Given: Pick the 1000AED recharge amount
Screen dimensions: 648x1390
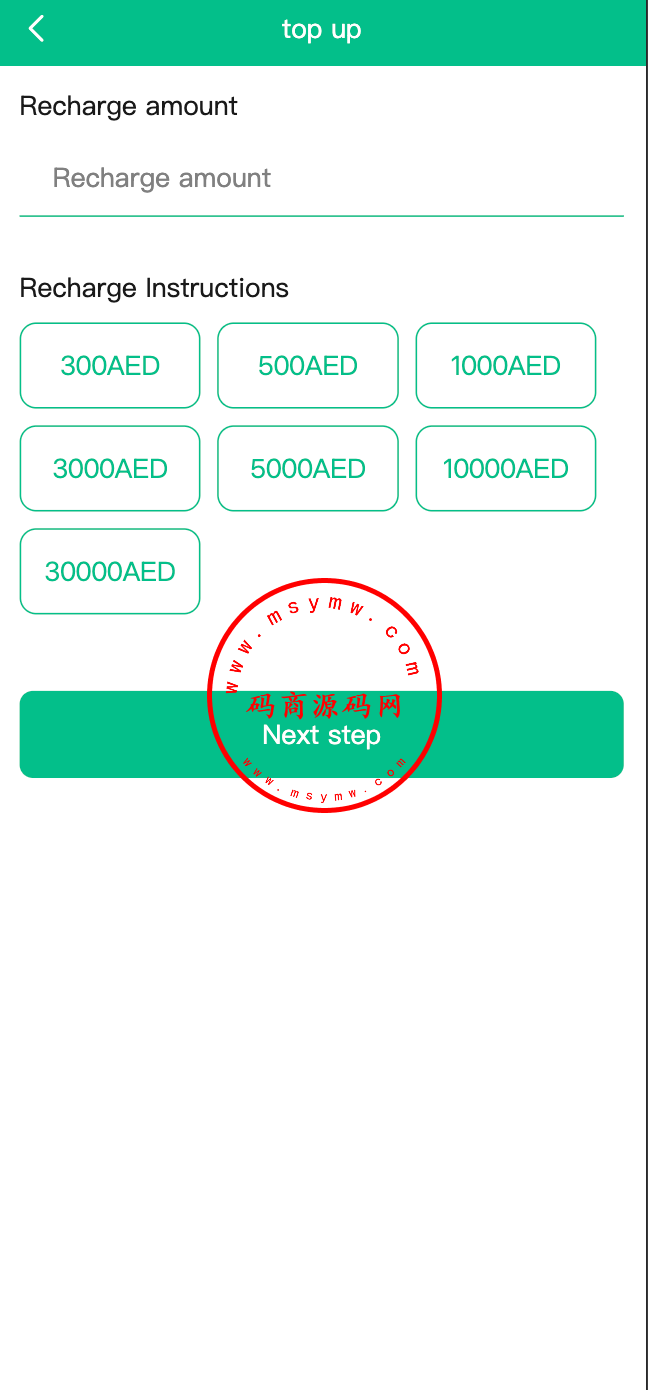Looking at the screenshot, I should coord(506,366).
